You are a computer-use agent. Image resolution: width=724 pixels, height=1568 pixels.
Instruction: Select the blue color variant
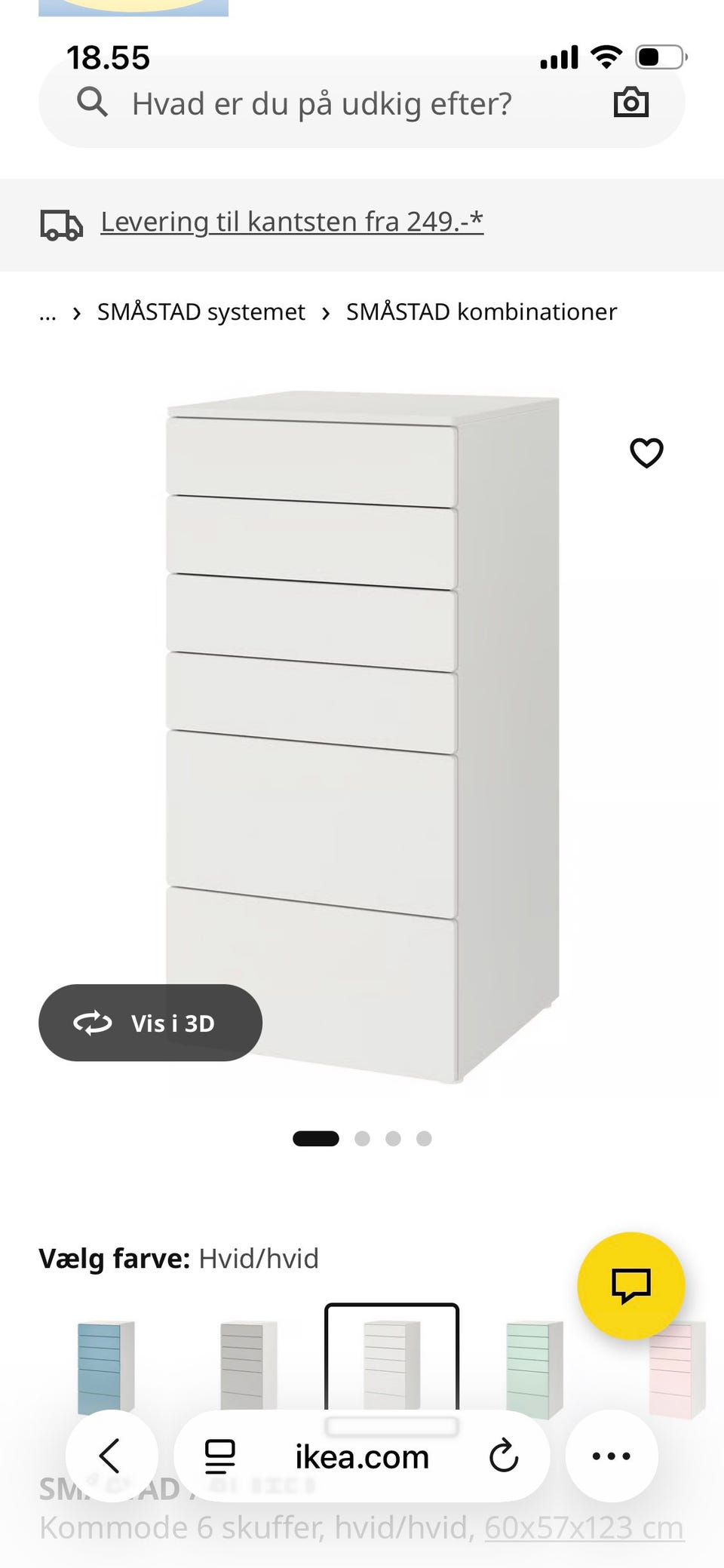click(x=106, y=1365)
